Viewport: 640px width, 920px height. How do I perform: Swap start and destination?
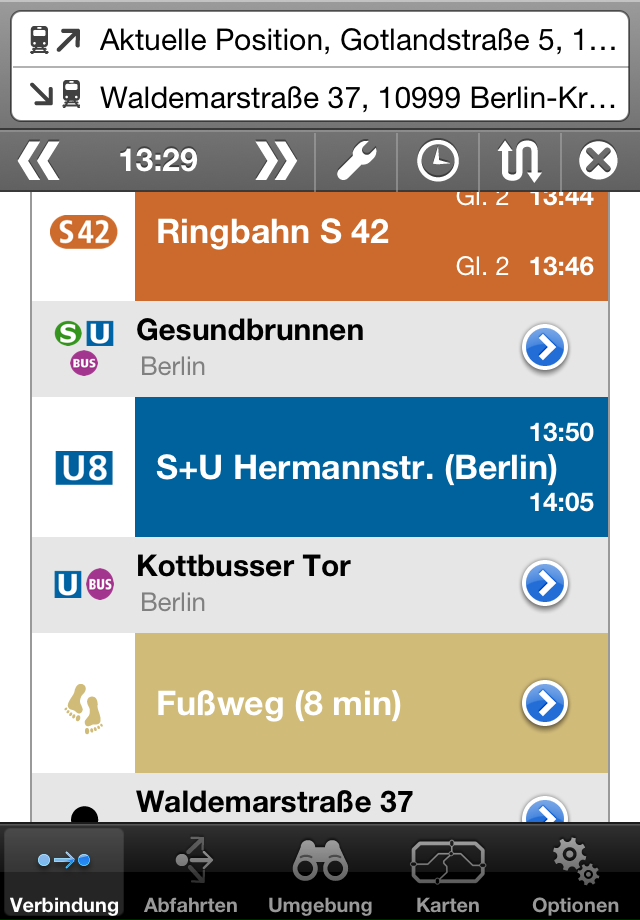click(x=519, y=160)
